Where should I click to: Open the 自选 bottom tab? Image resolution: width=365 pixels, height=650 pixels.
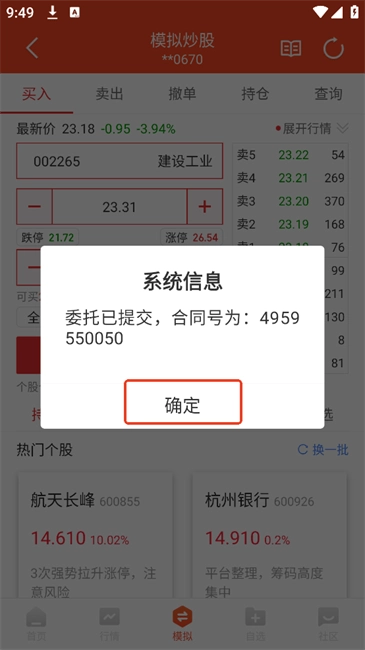pyautogui.click(x=255, y=624)
